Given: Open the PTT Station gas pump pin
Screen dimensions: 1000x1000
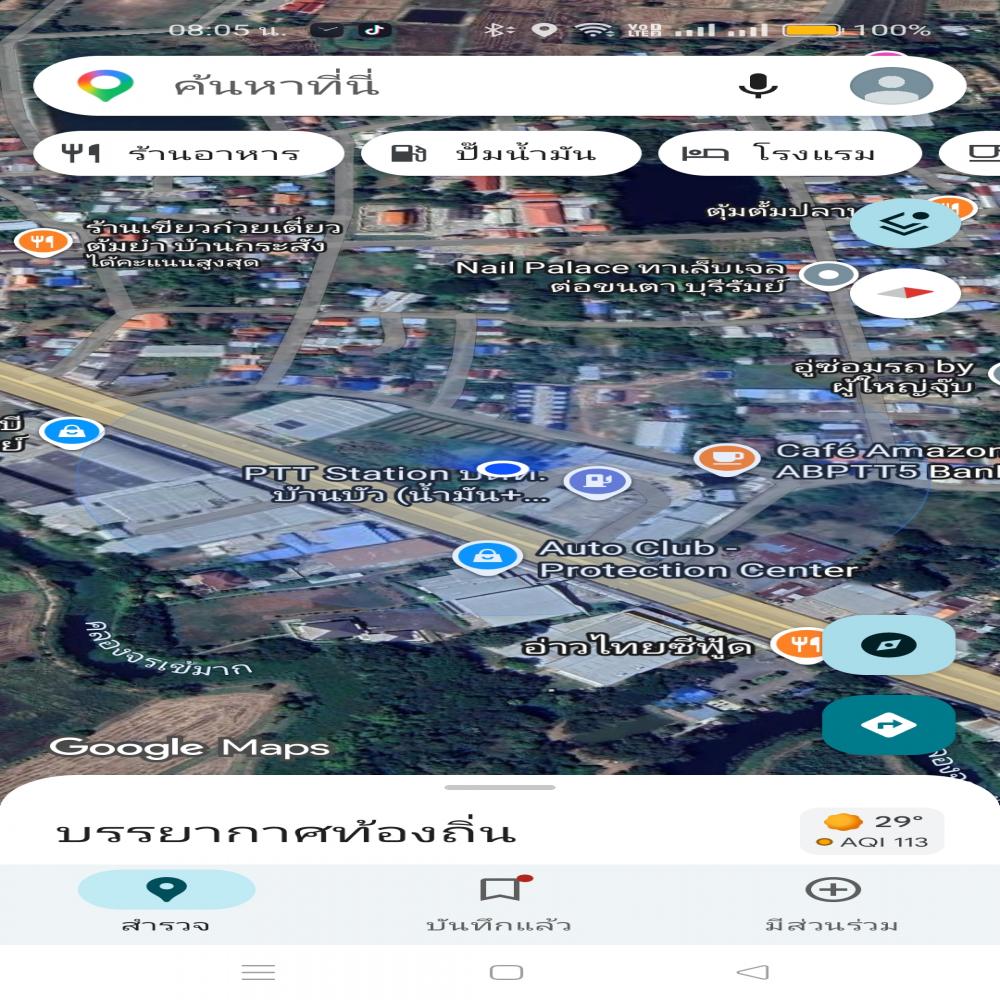Looking at the screenshot, I should coord(596,482).
